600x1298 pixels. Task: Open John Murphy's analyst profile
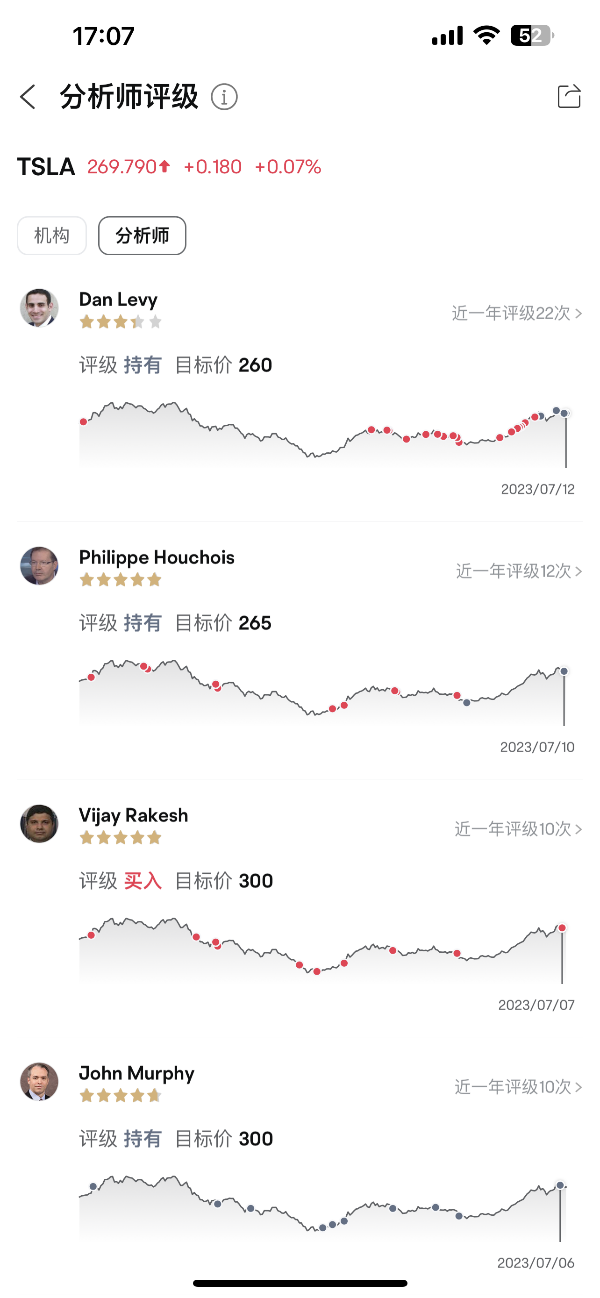tap(136, 1074)
